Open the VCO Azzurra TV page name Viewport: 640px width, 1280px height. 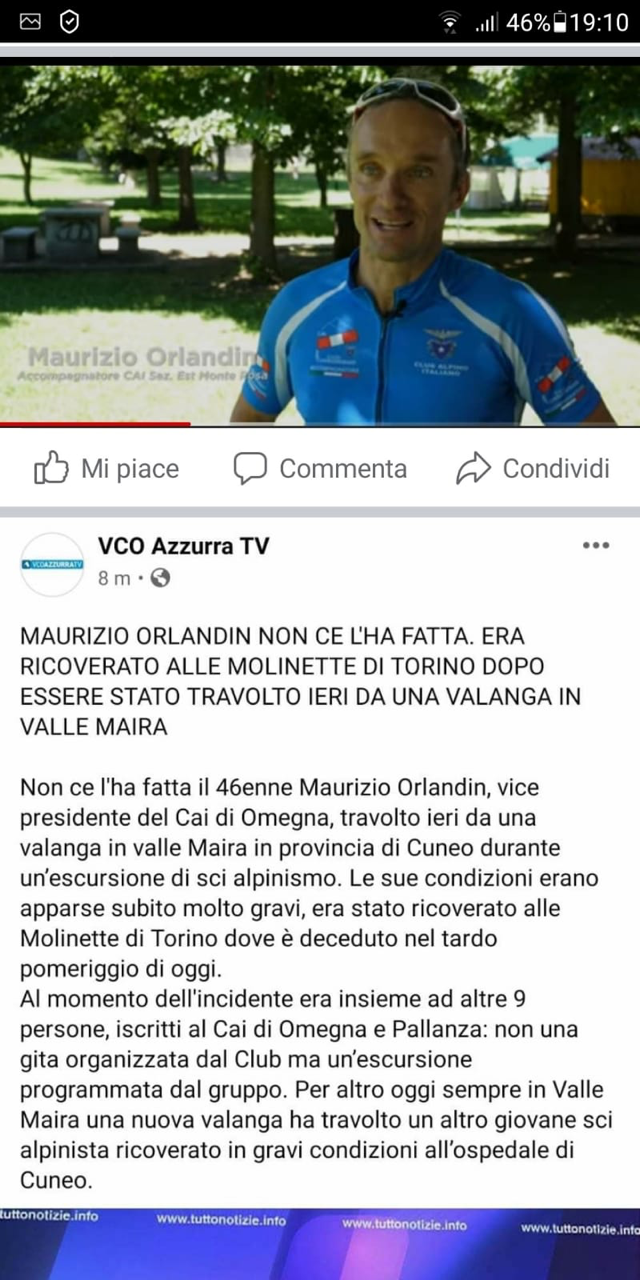(183, 546)
